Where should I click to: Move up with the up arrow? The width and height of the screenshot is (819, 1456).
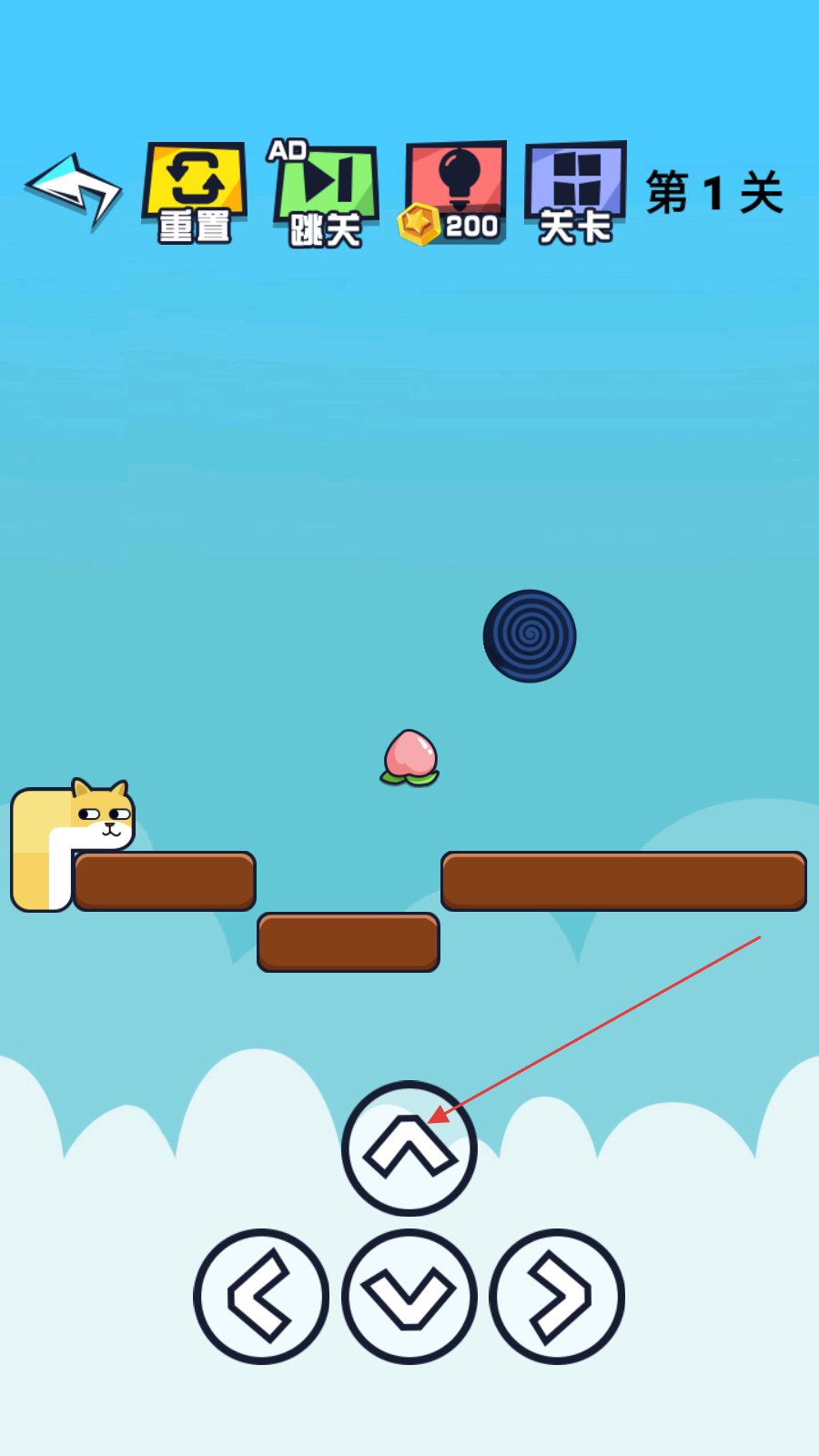click(409, 1148)
